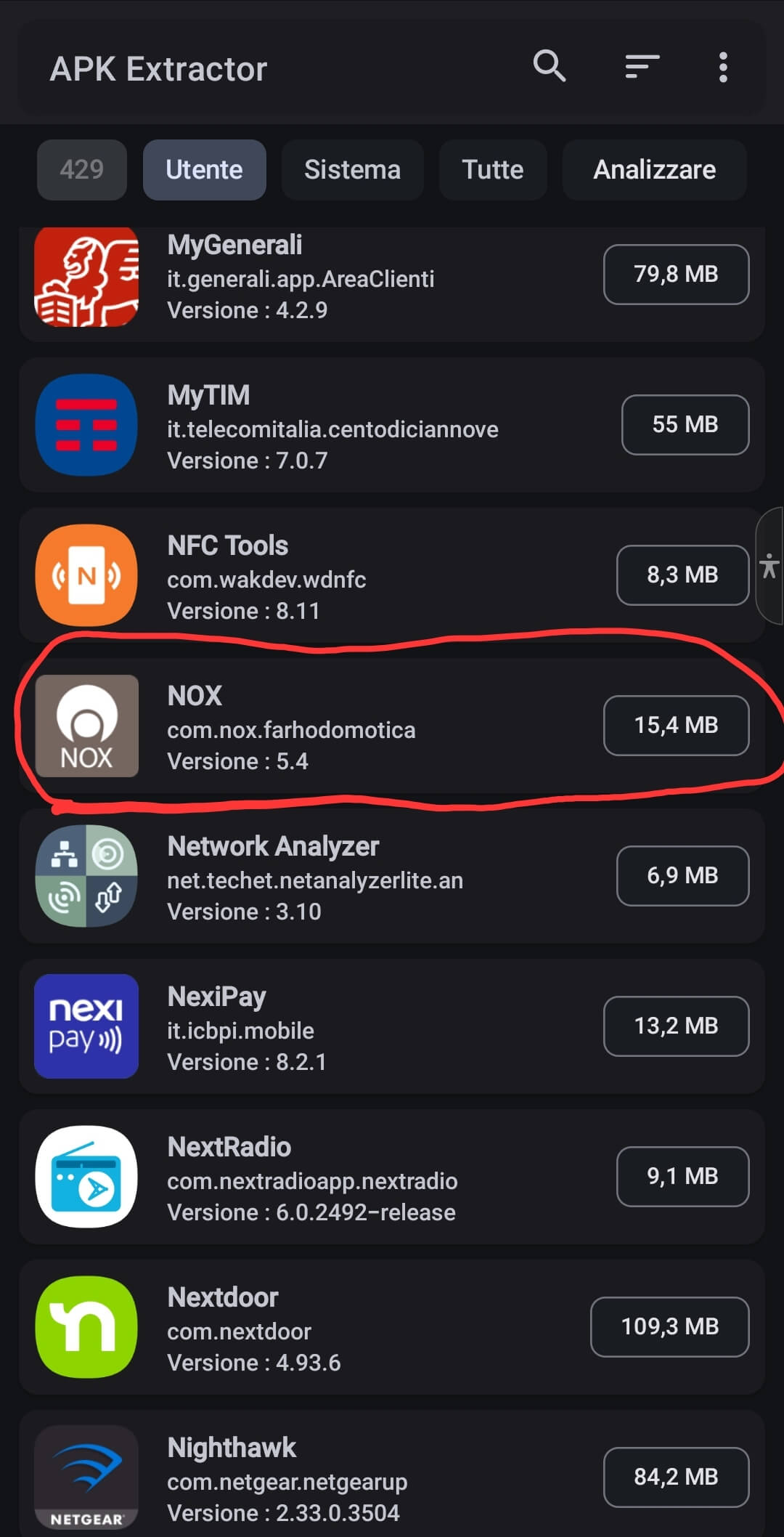Image resolution: width=784 pixels, height=1537 pixels.
Task: Switch to the Utente tab
Action: coord(204,170)
